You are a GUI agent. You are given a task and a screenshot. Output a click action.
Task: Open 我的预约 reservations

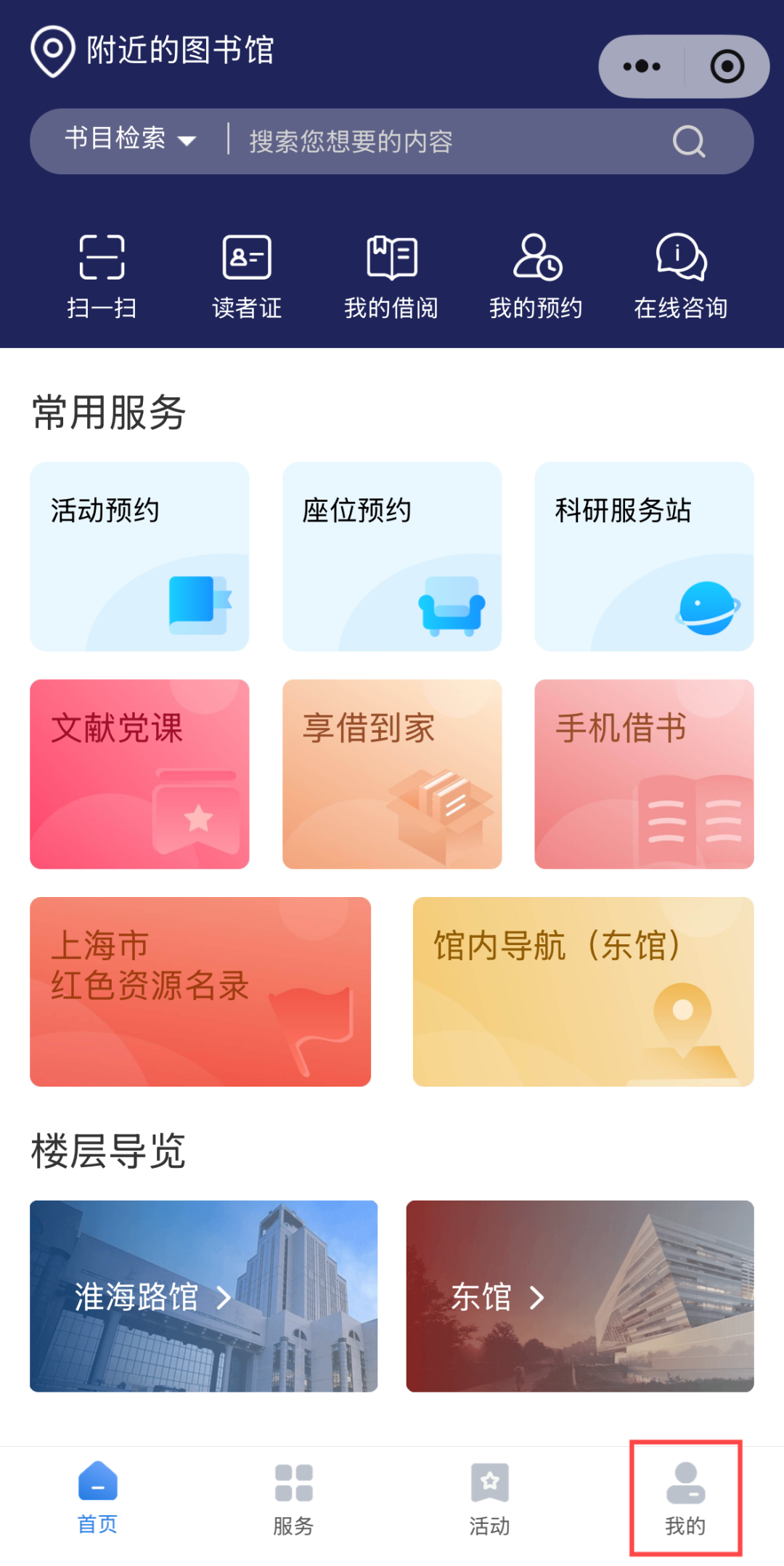536,277
